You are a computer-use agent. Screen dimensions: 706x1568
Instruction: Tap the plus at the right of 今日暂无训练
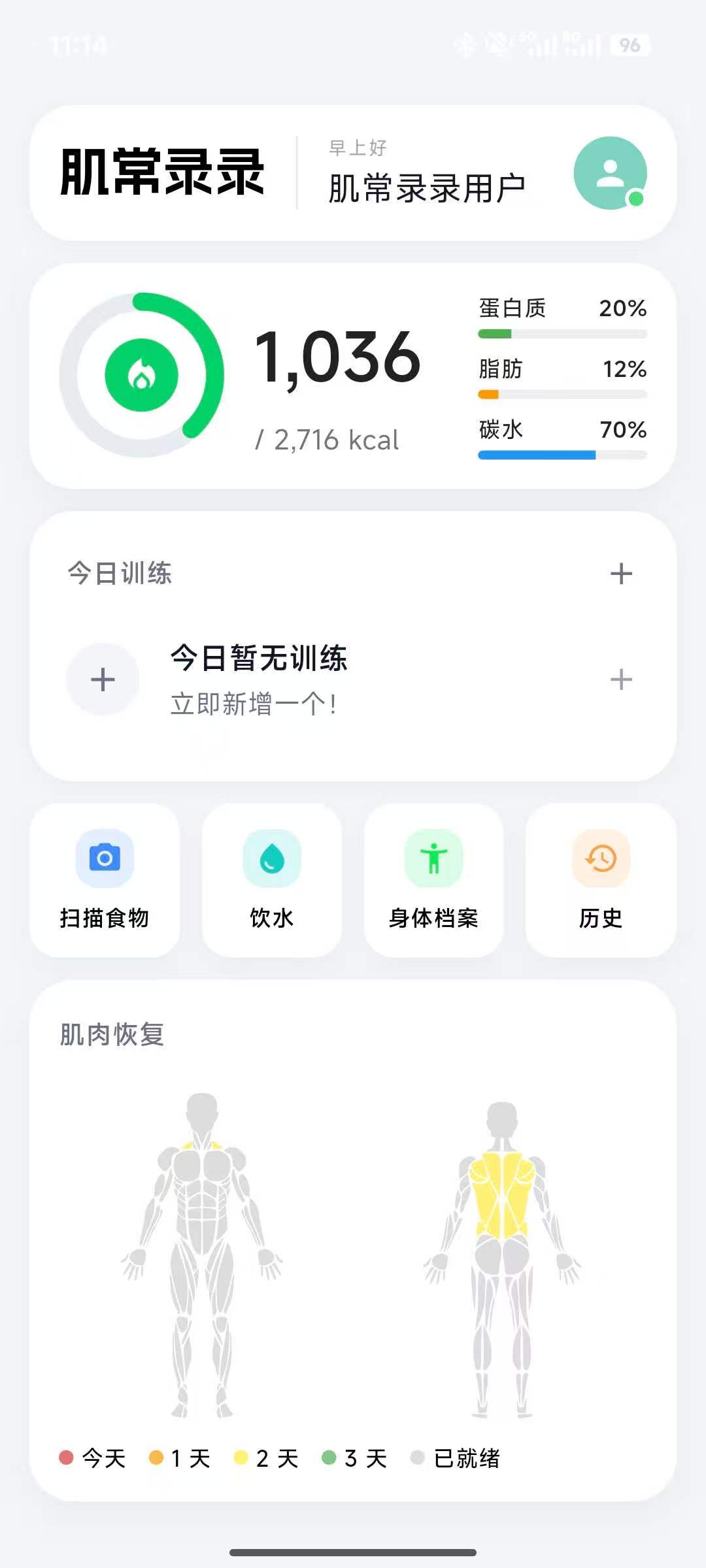click(x=620, y=679)
